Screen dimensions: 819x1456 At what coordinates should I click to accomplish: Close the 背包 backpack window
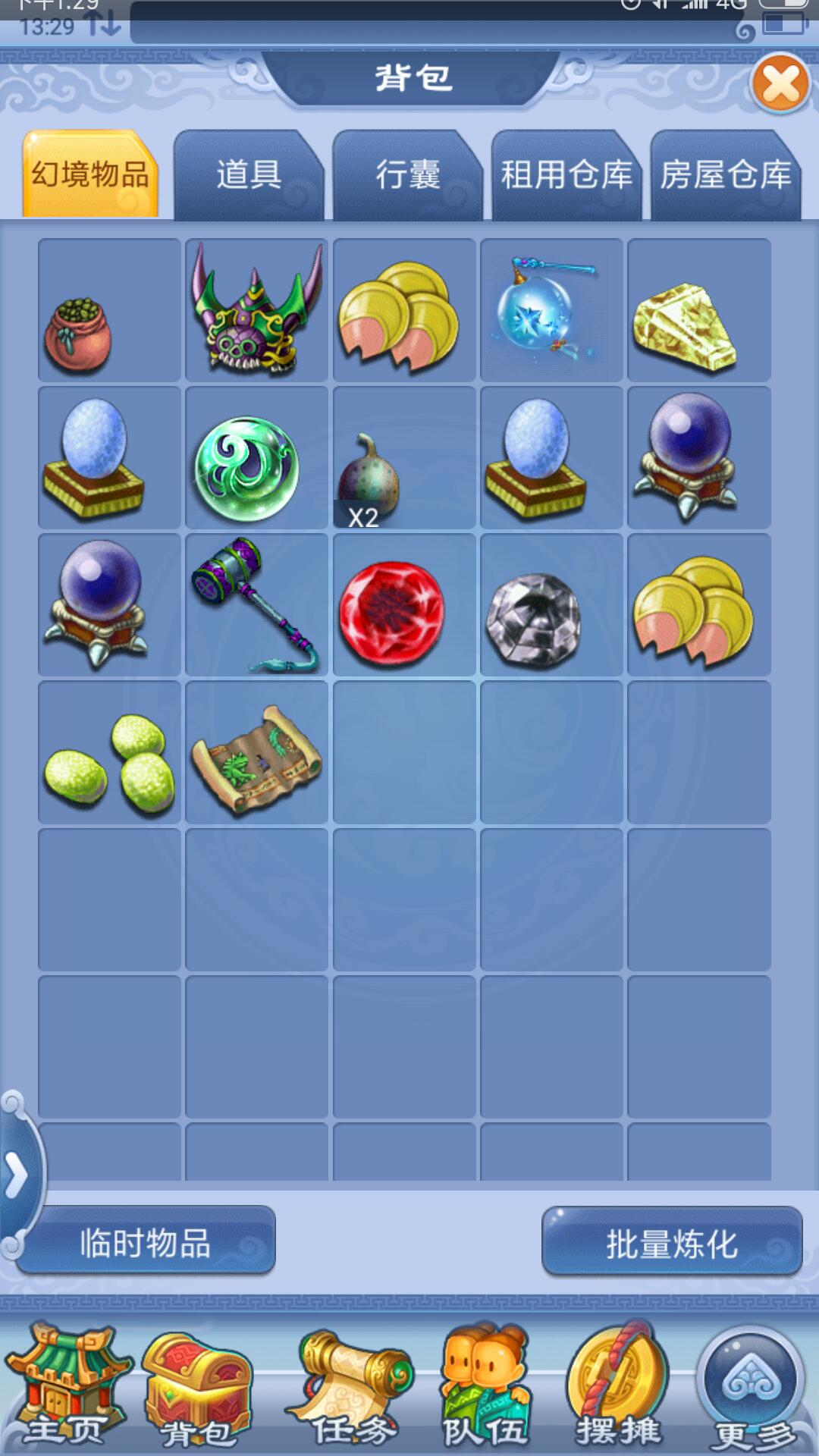(x=780, y=84)
